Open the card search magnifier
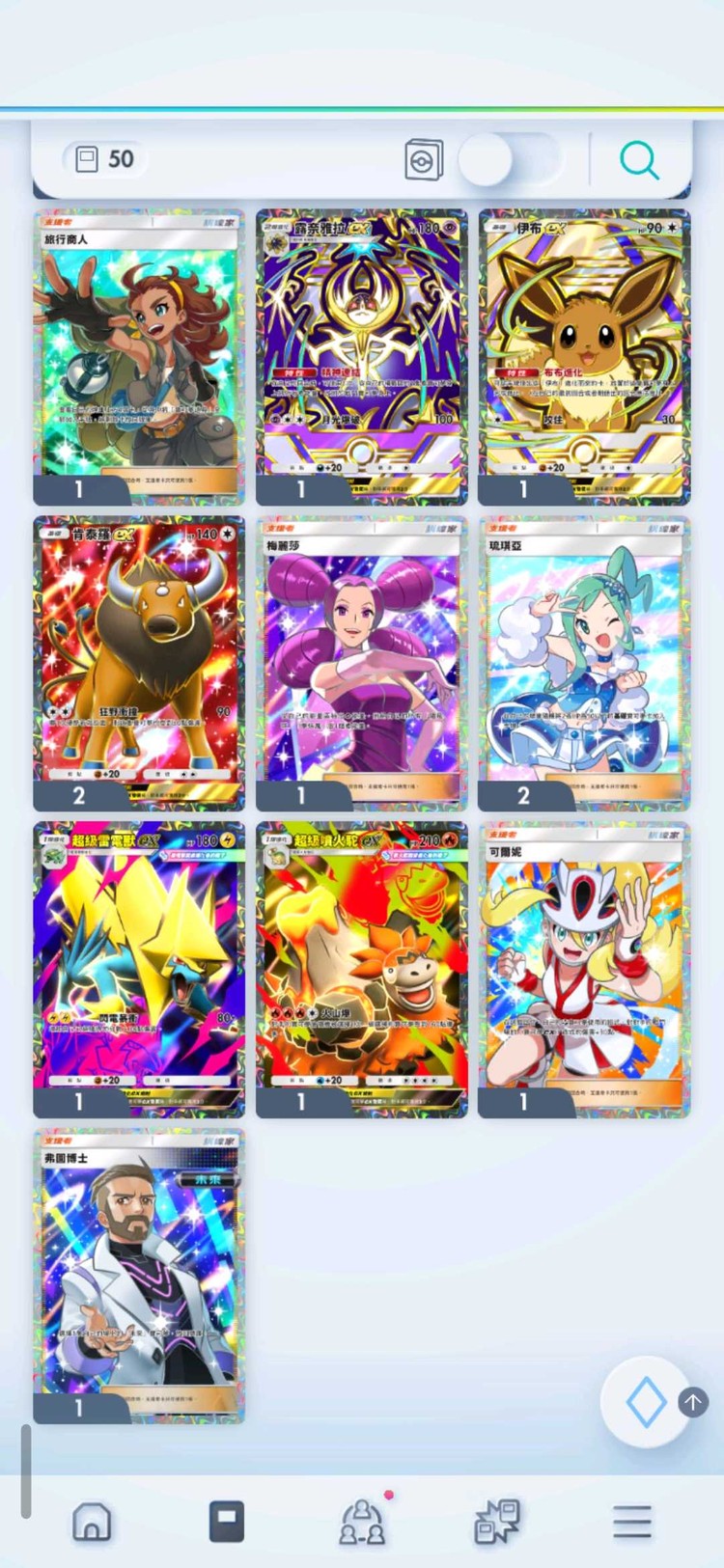Viewport: 724px width, 1568px height. tap(639, 160)
